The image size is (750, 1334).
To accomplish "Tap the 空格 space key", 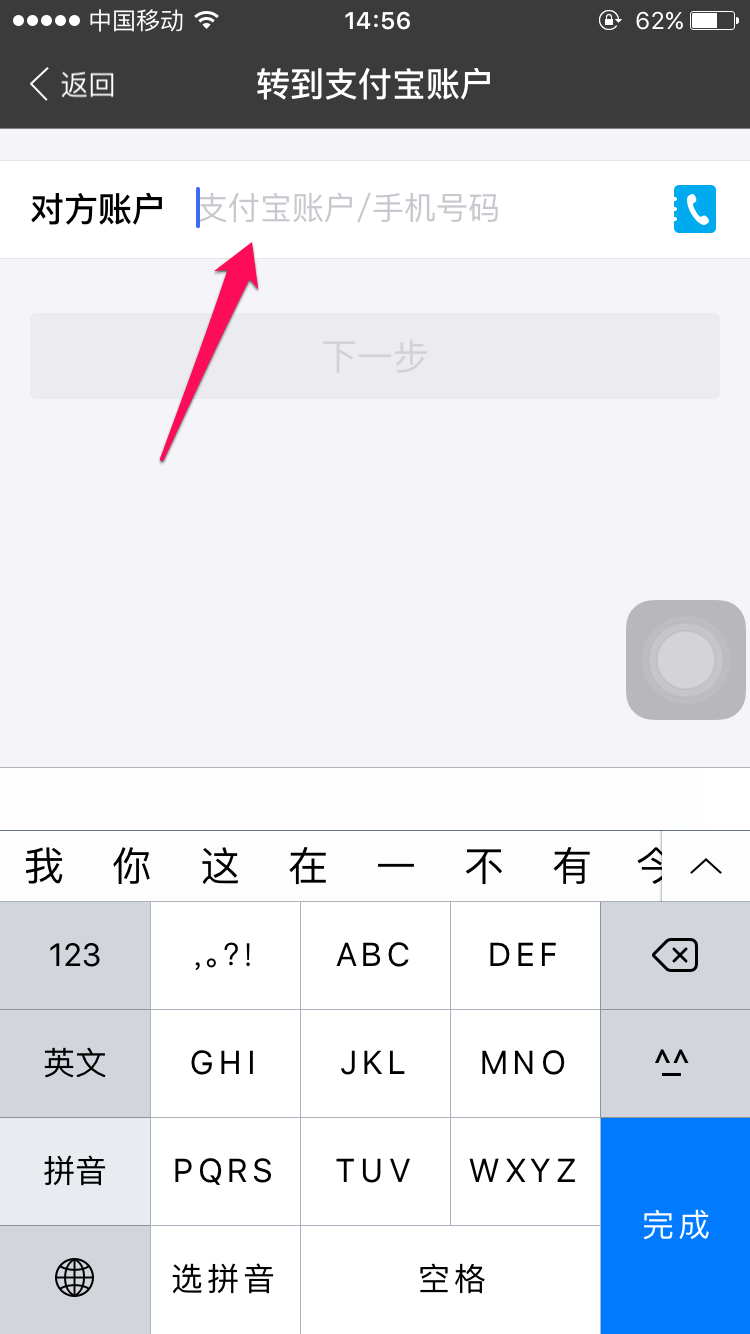I will point(451,1279).
